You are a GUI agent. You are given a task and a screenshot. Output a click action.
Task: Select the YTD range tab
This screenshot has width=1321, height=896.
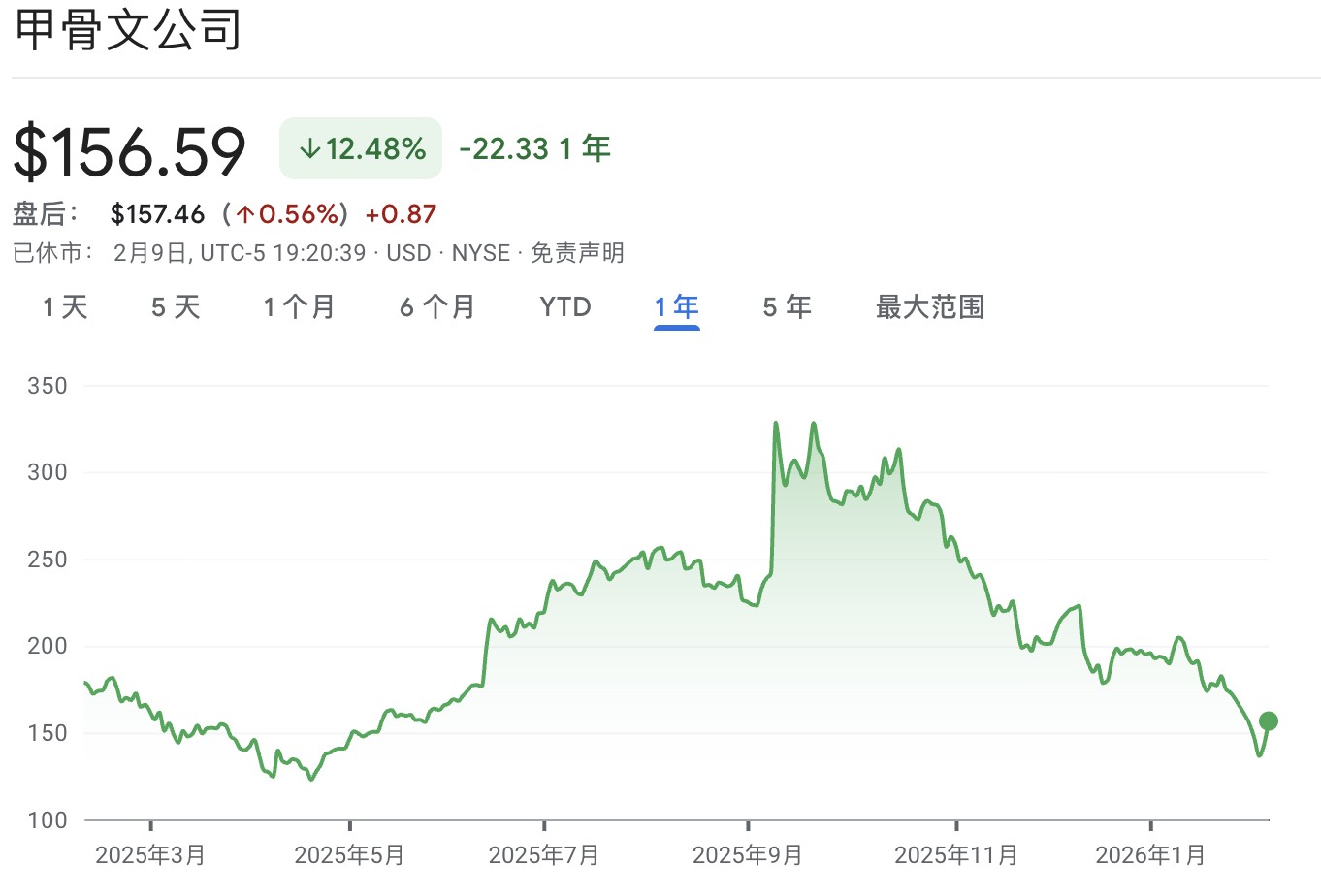point(565,307)
